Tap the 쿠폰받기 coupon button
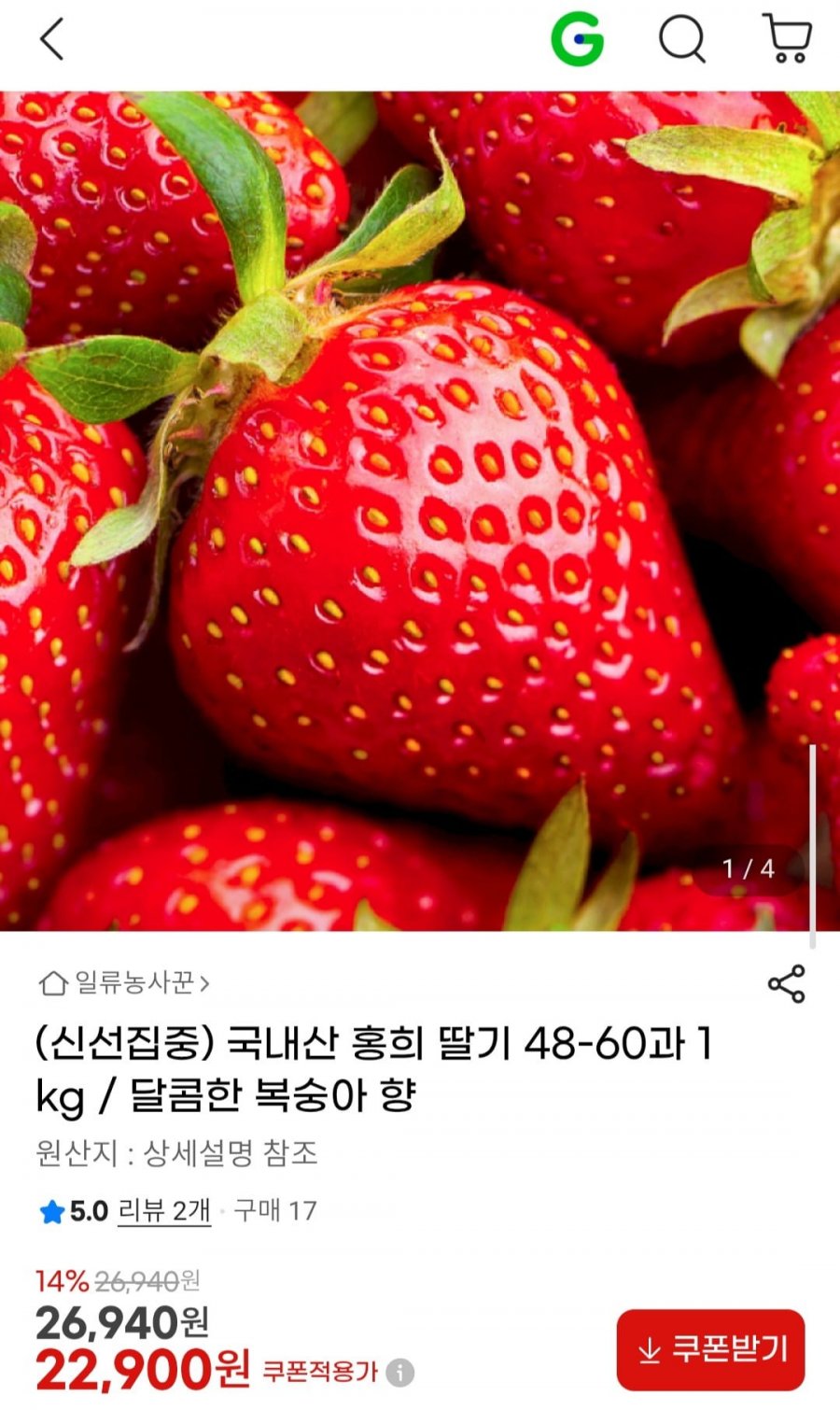The image size is (840, 1410). click(x=712, y=1347)
